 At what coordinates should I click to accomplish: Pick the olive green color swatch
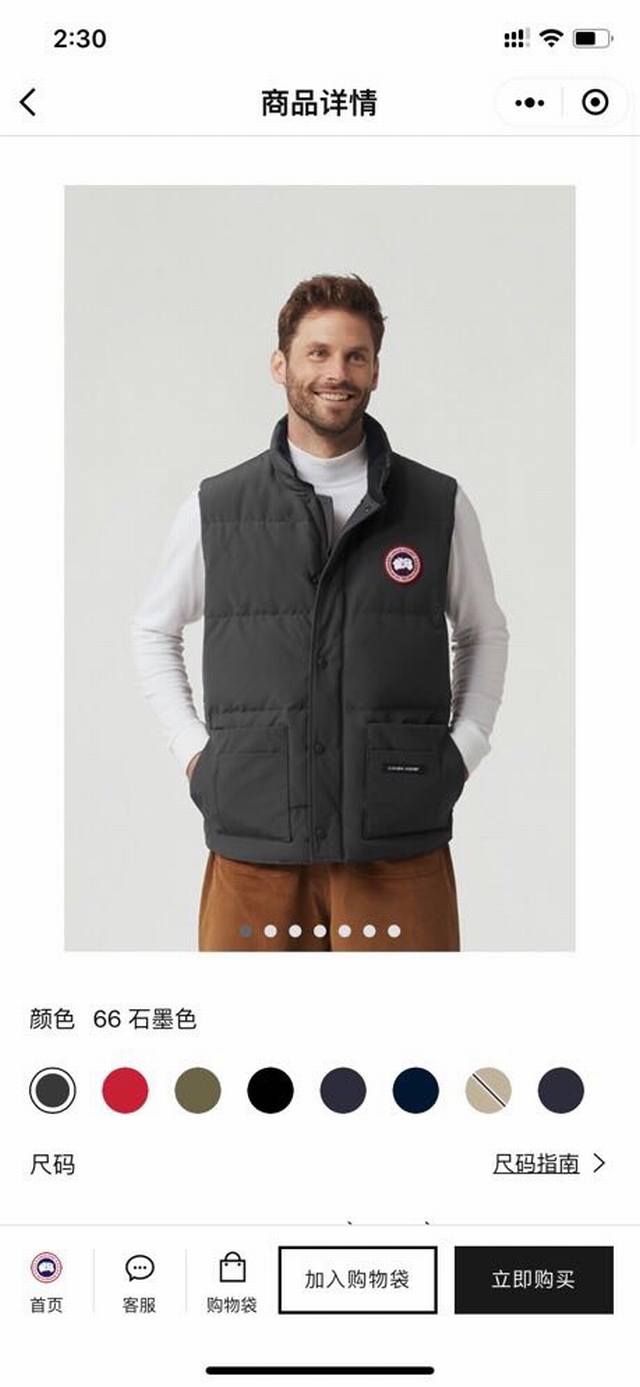tap(198, 1090)
